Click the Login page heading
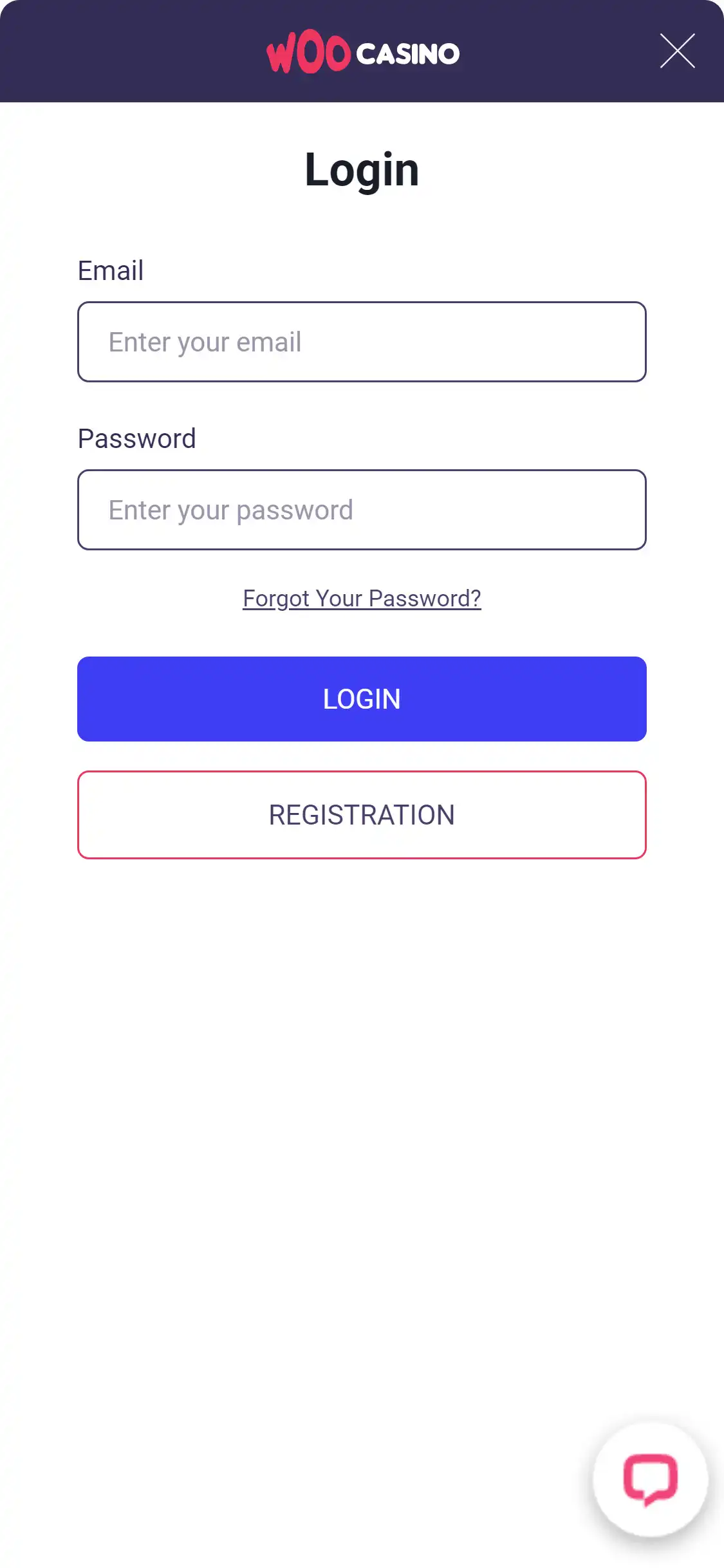 tap(362, 169)
